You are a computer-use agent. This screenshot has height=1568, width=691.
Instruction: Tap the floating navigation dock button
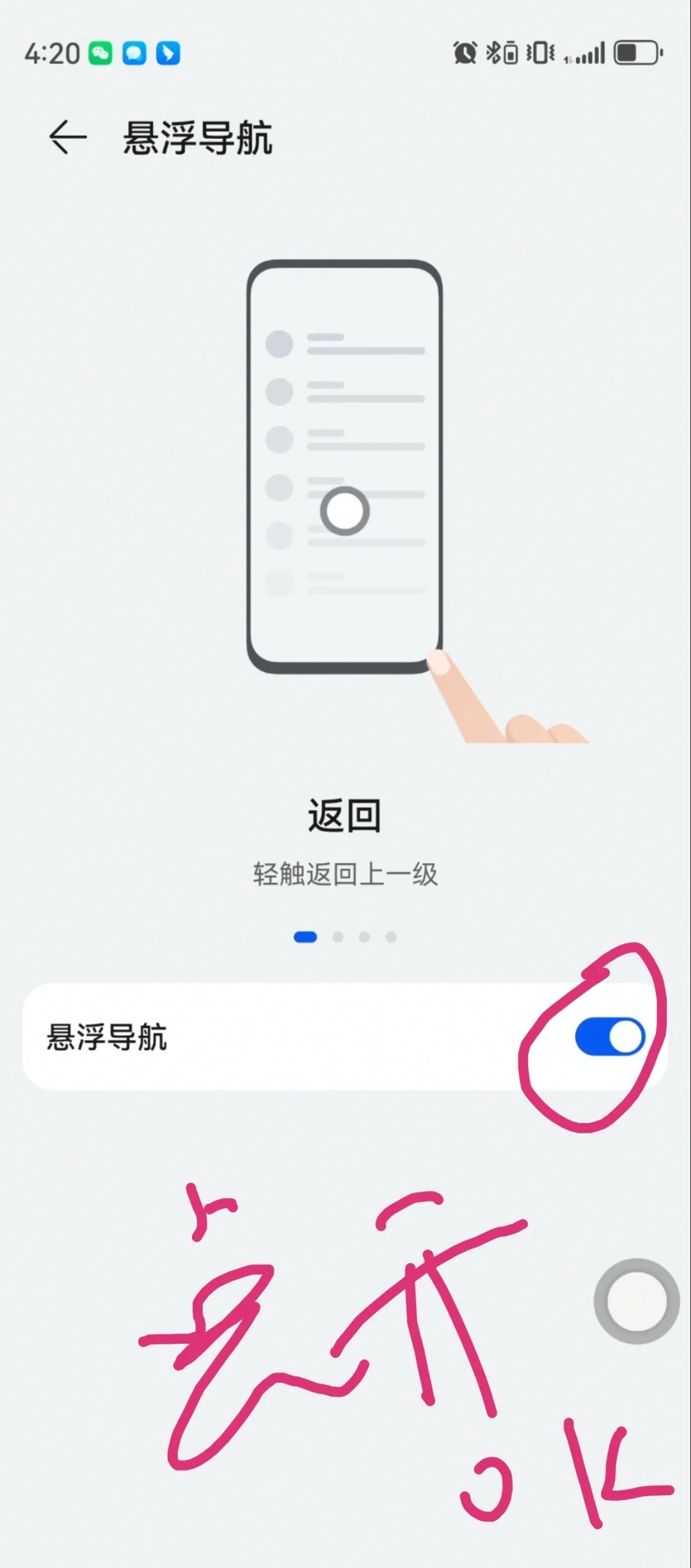click(x=636, y=1301)
